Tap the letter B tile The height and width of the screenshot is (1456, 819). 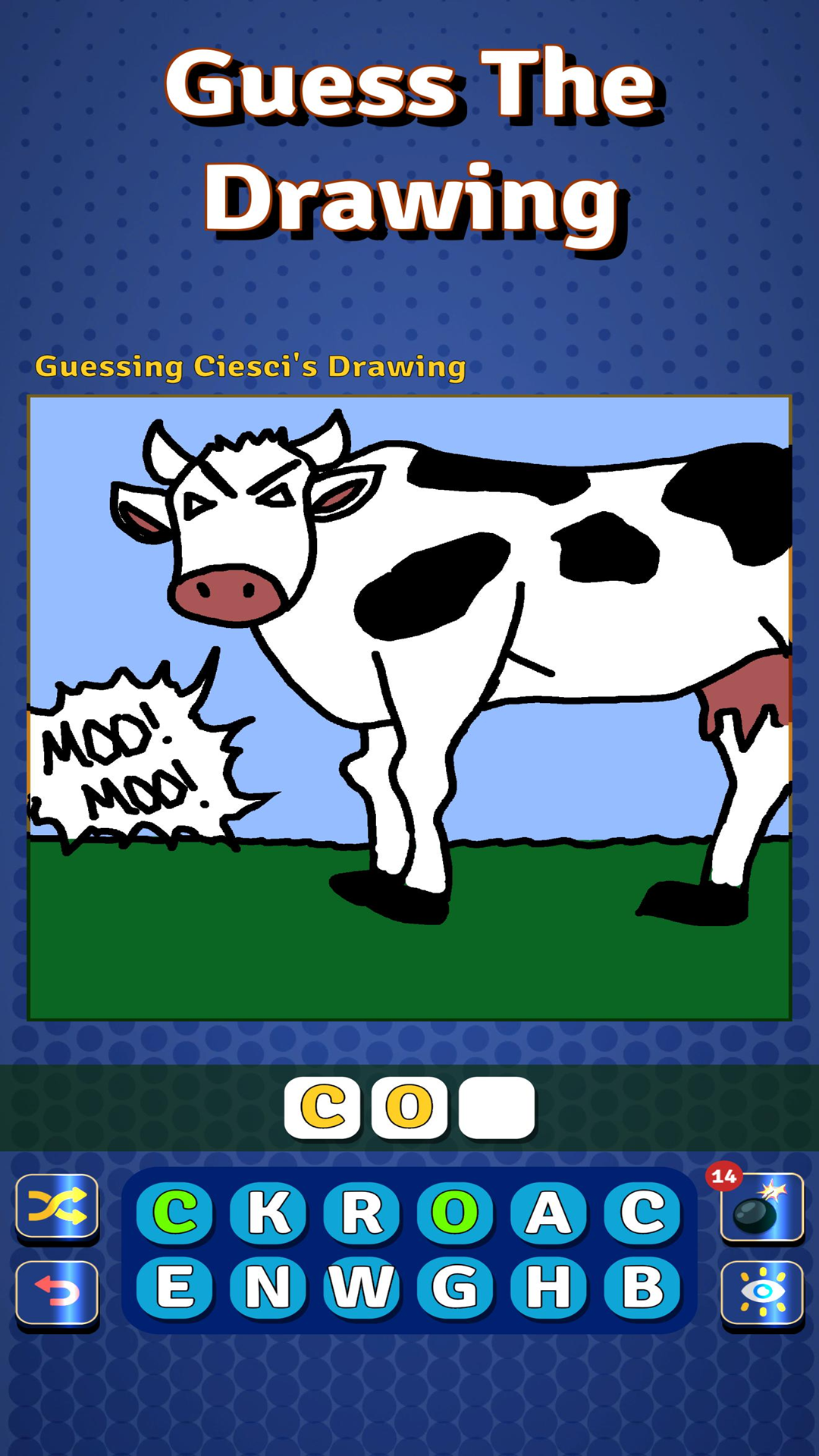[x=642, y=1287]
